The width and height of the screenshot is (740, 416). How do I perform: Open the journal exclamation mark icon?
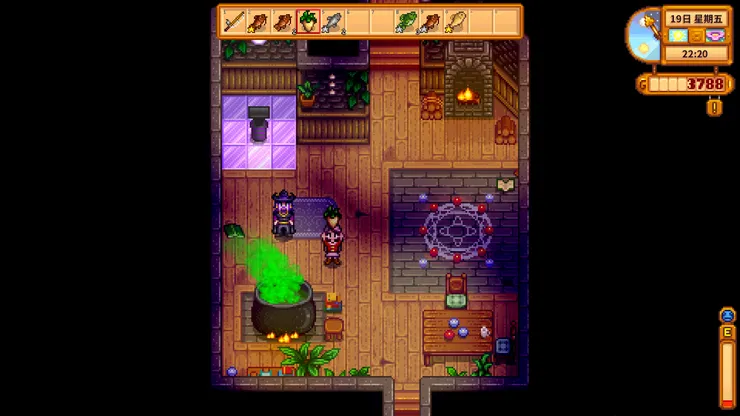(x=714, y=106)
